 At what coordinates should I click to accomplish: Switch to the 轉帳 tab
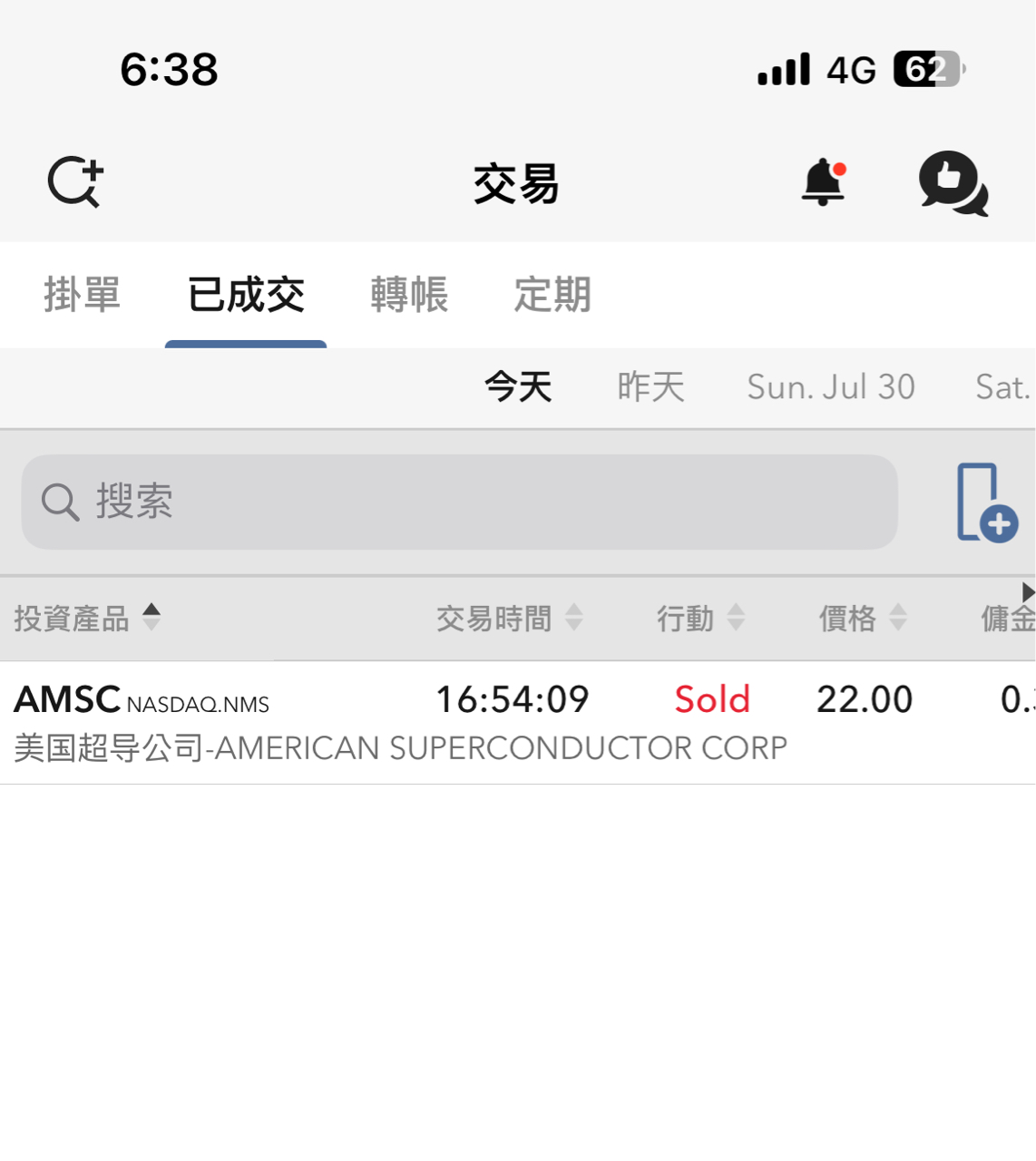point(409,296)
